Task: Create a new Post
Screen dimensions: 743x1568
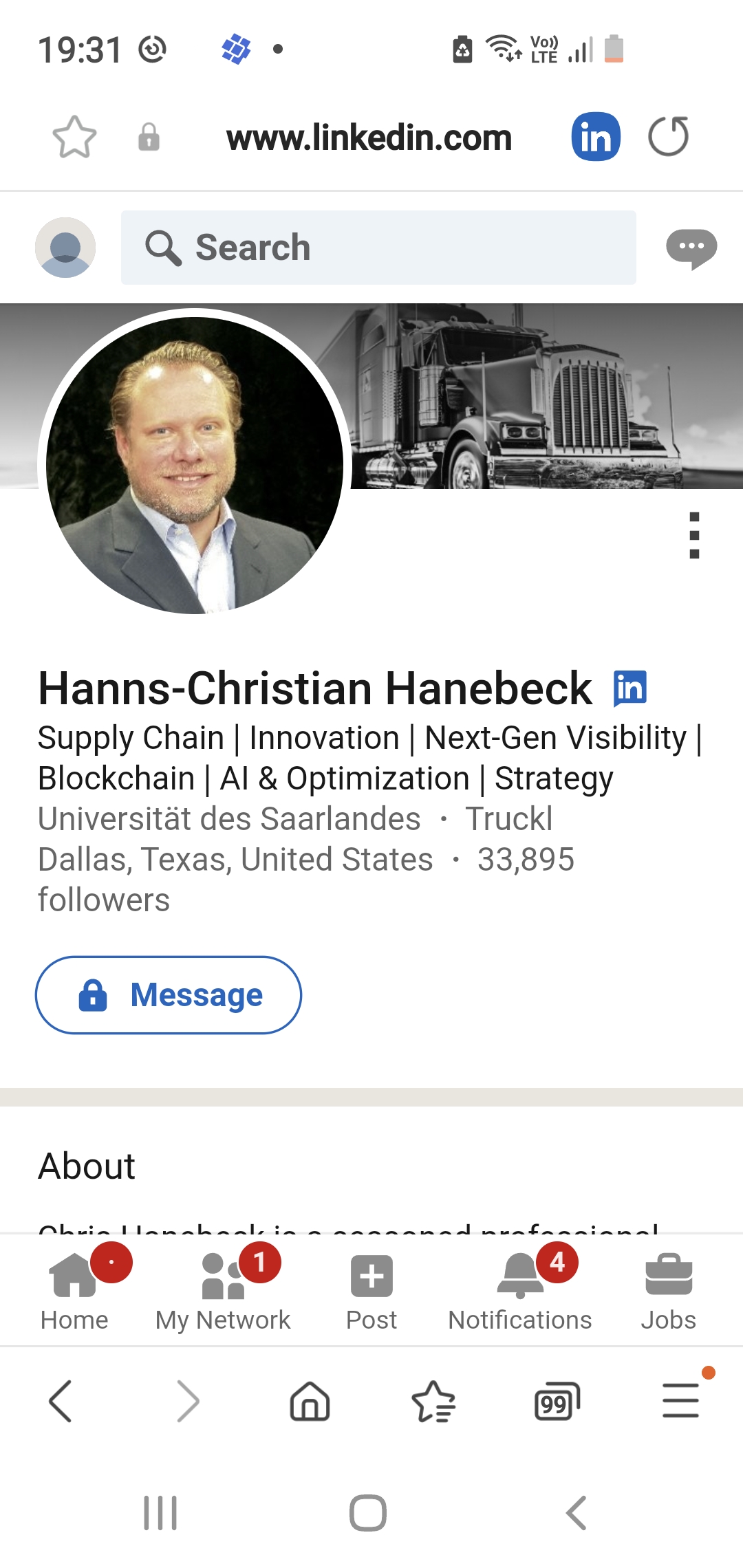Action: point(371,1289)
